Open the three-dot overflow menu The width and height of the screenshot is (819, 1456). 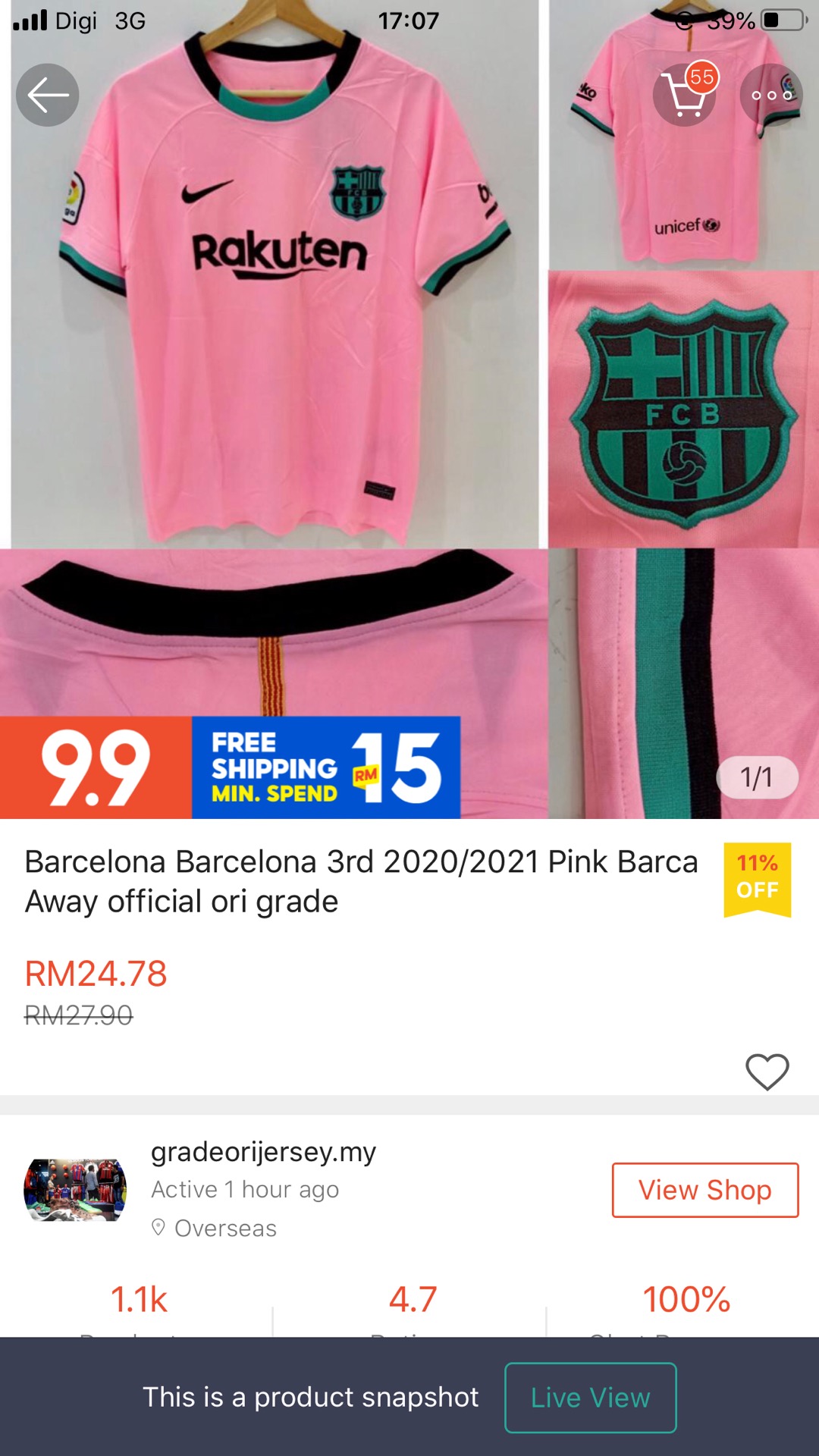pos(771,95)
